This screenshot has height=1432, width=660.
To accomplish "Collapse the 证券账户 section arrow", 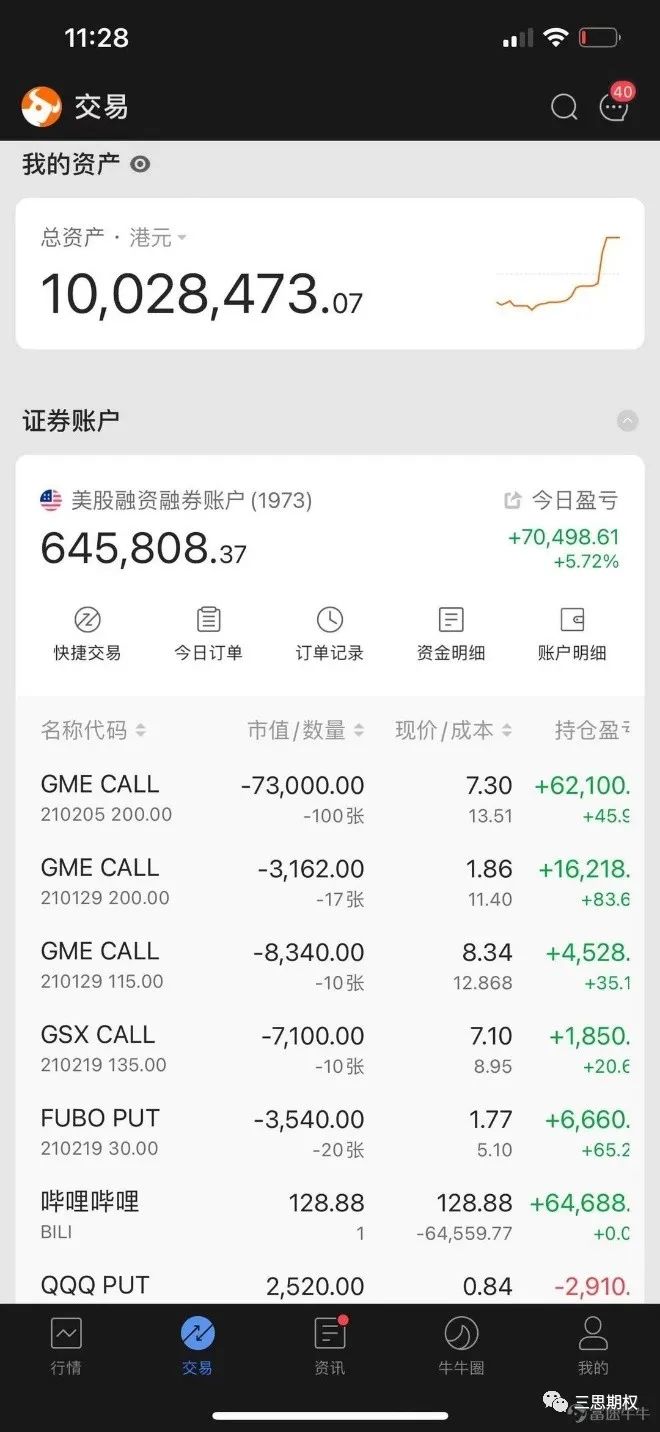I will coord(627,421).
